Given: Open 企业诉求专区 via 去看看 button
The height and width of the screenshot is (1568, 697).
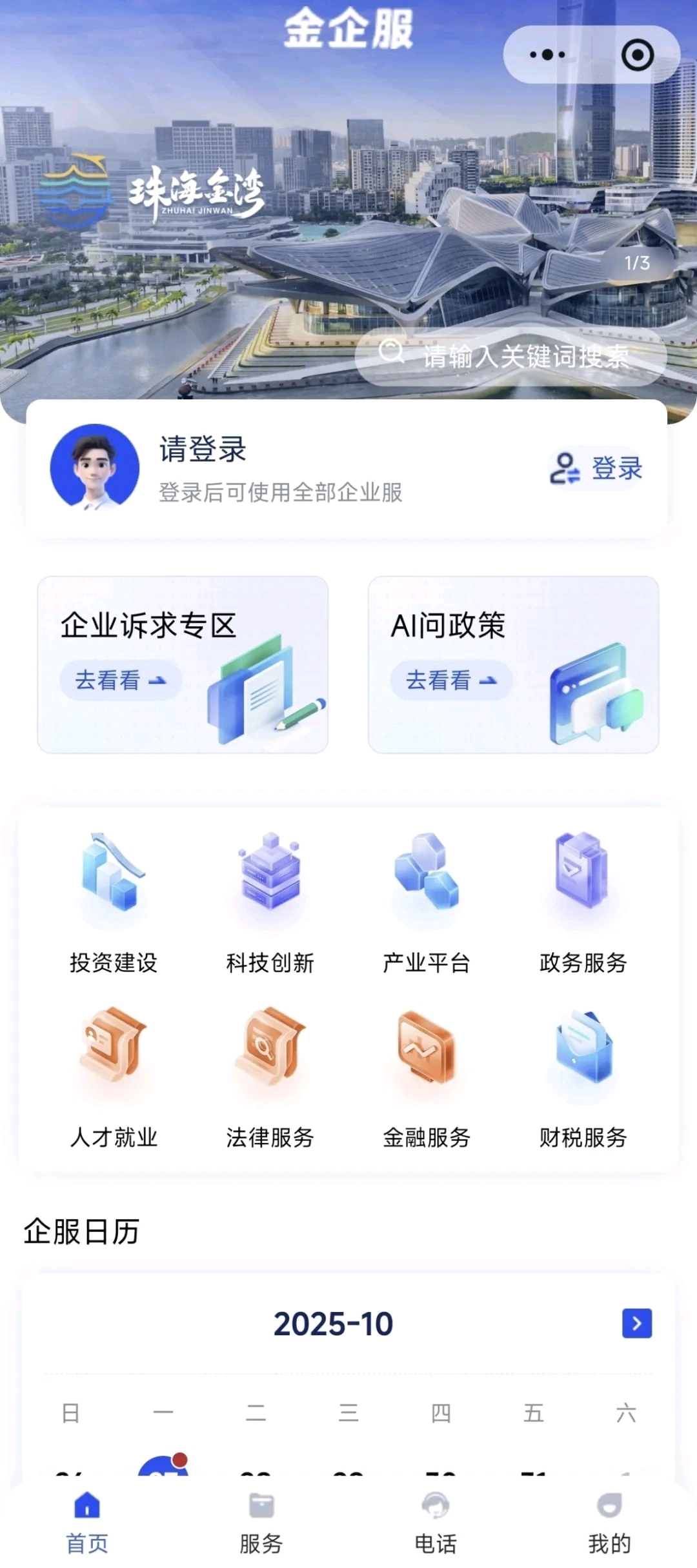Looking at the screenshot, I should point(119,680).
